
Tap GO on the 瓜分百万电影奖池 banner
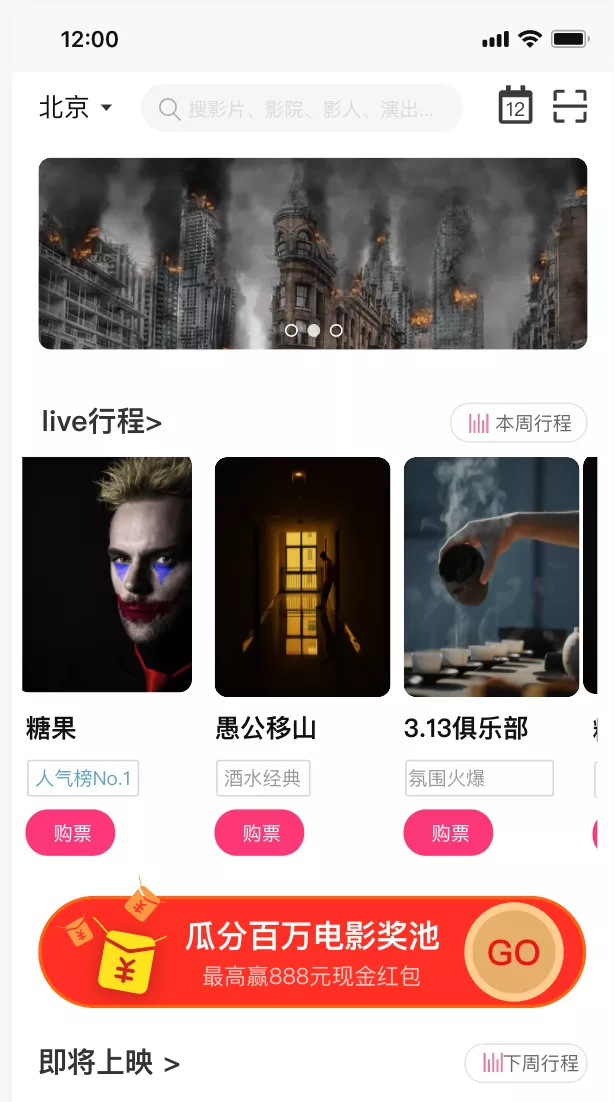coord(513,952)
